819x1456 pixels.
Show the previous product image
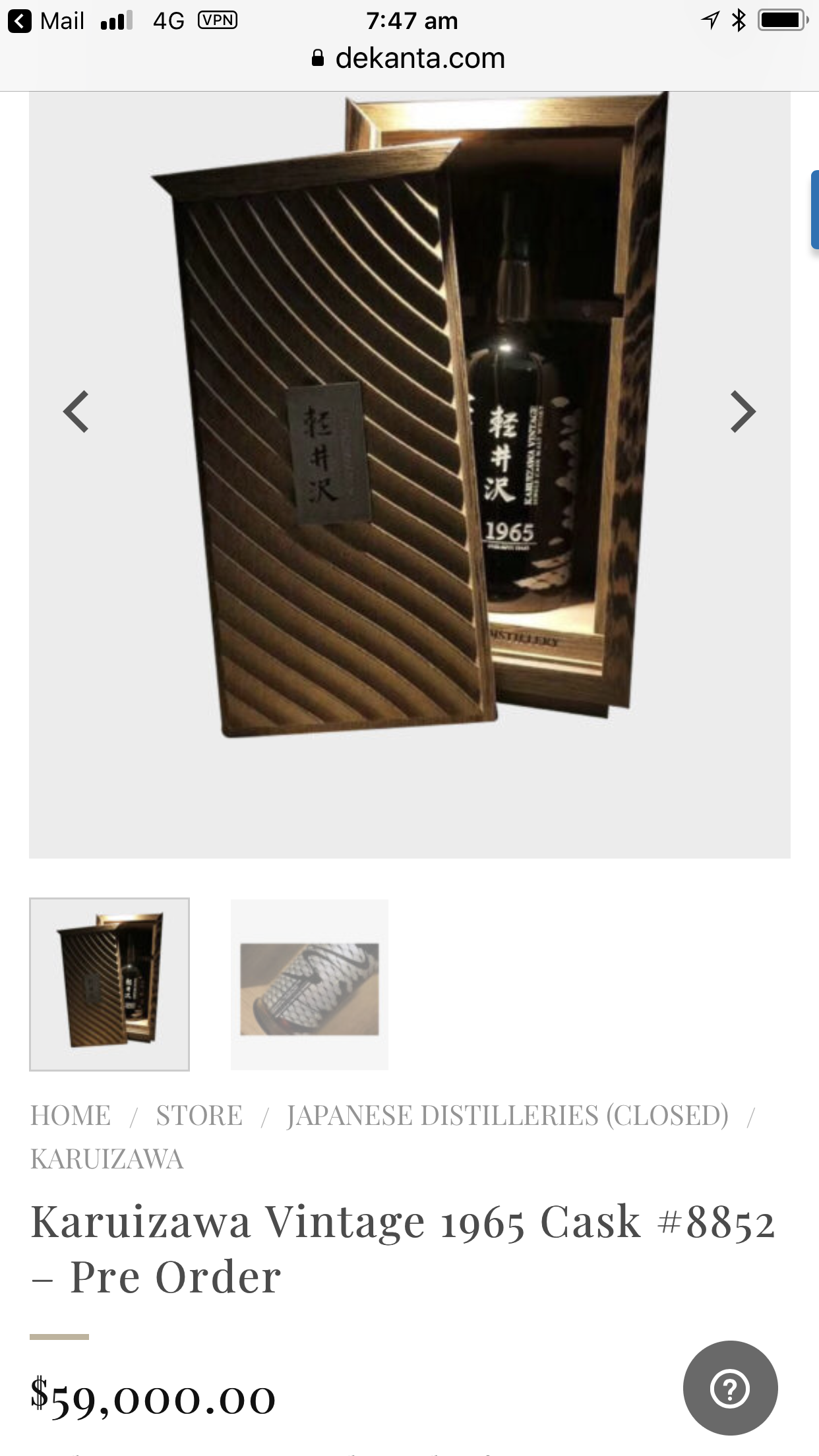pyautogui.click(x=76, y=411)
